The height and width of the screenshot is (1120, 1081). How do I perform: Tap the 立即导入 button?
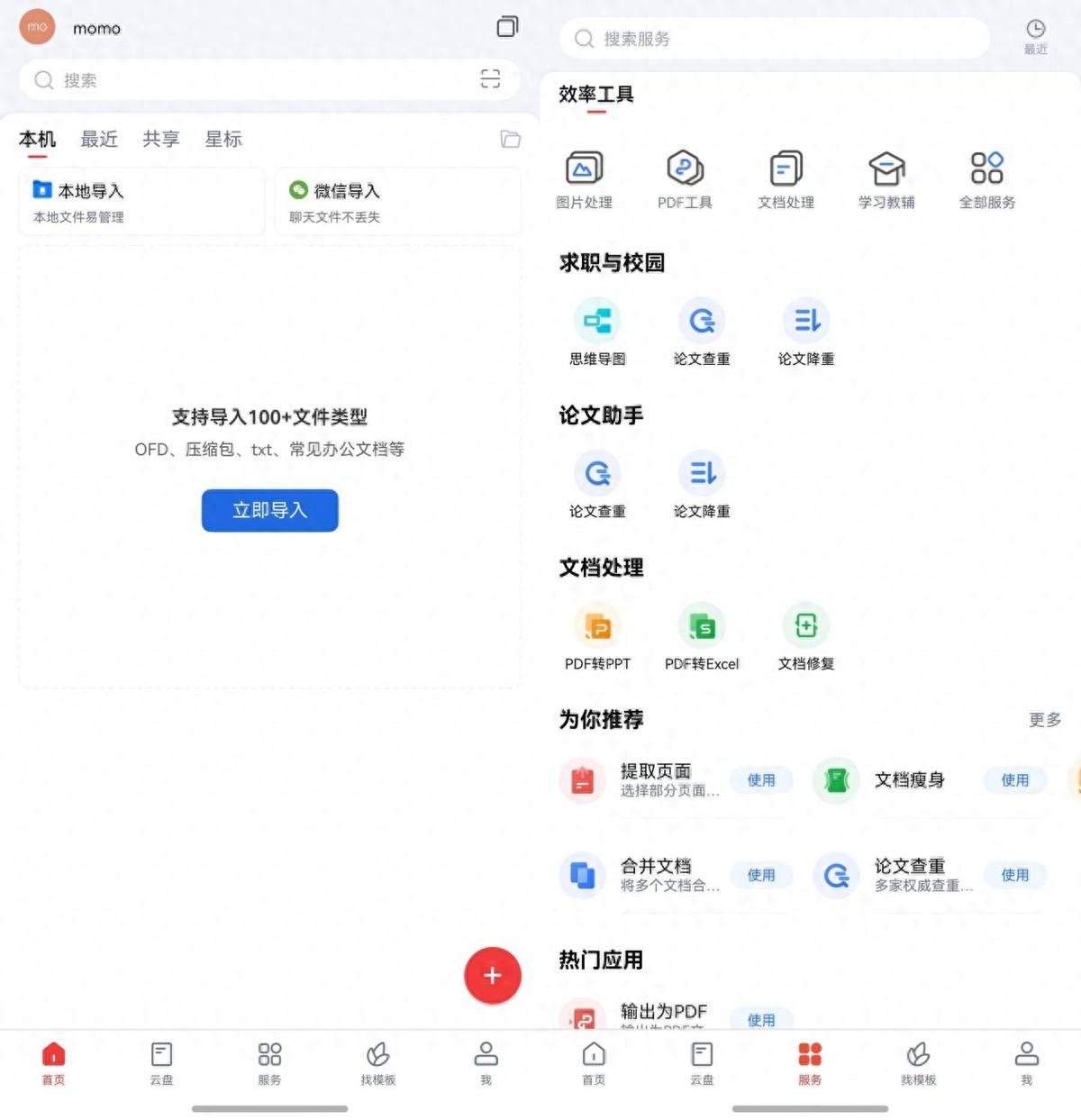pyautogui.click(x=269, y=510)
